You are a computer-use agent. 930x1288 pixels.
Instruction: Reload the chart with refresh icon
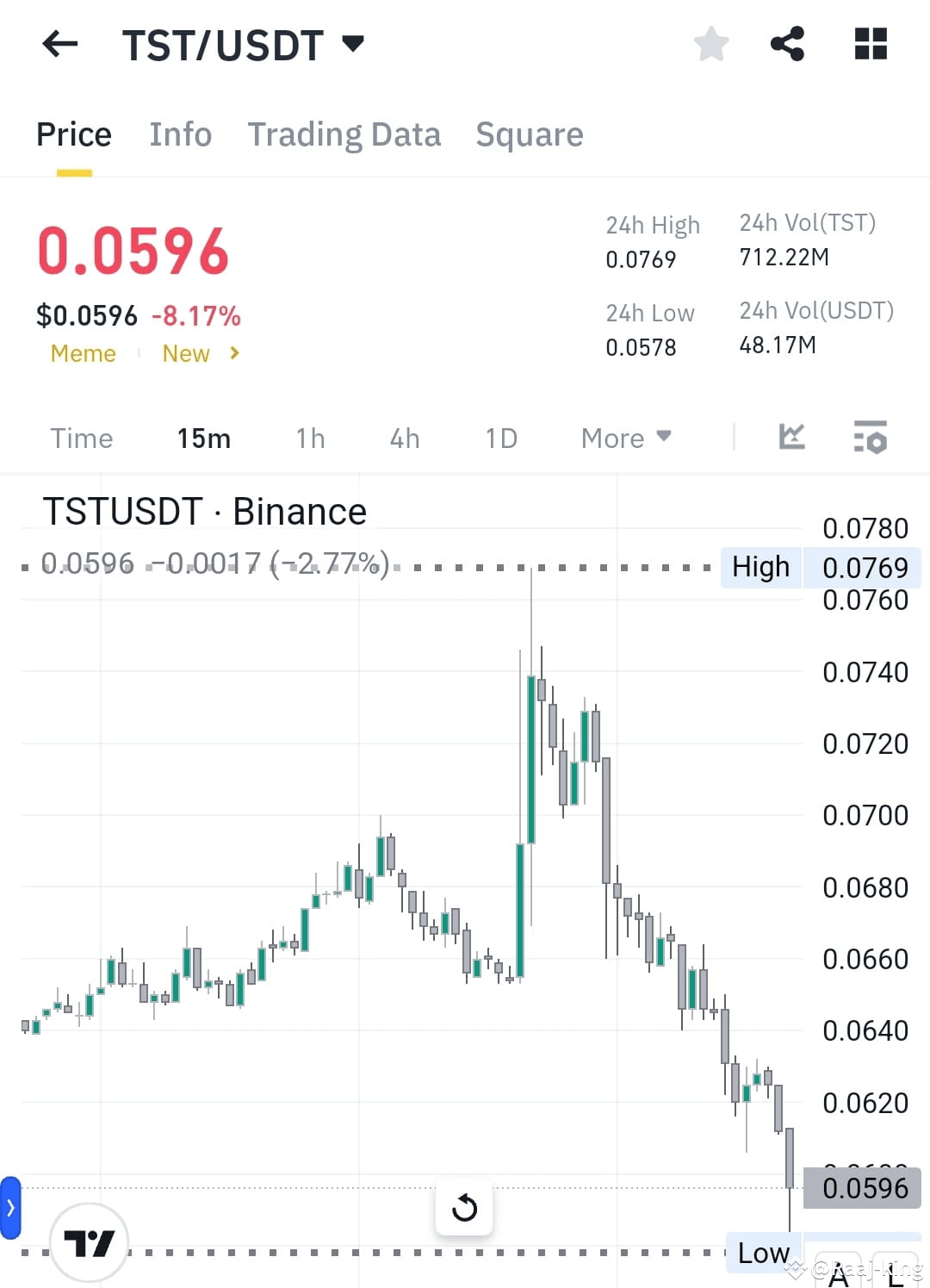coord(464,1207)
